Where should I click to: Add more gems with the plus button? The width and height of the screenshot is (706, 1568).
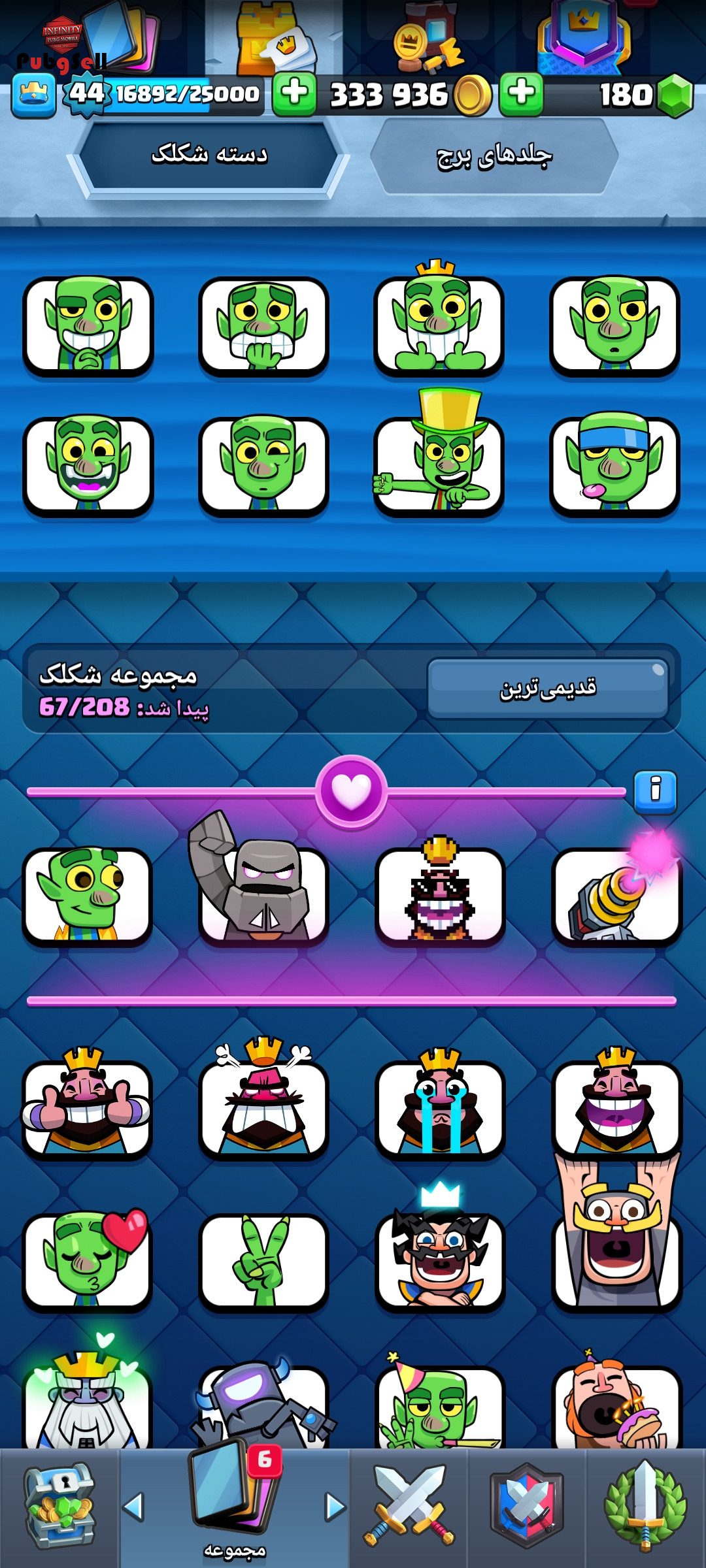(x=521, y=94)
